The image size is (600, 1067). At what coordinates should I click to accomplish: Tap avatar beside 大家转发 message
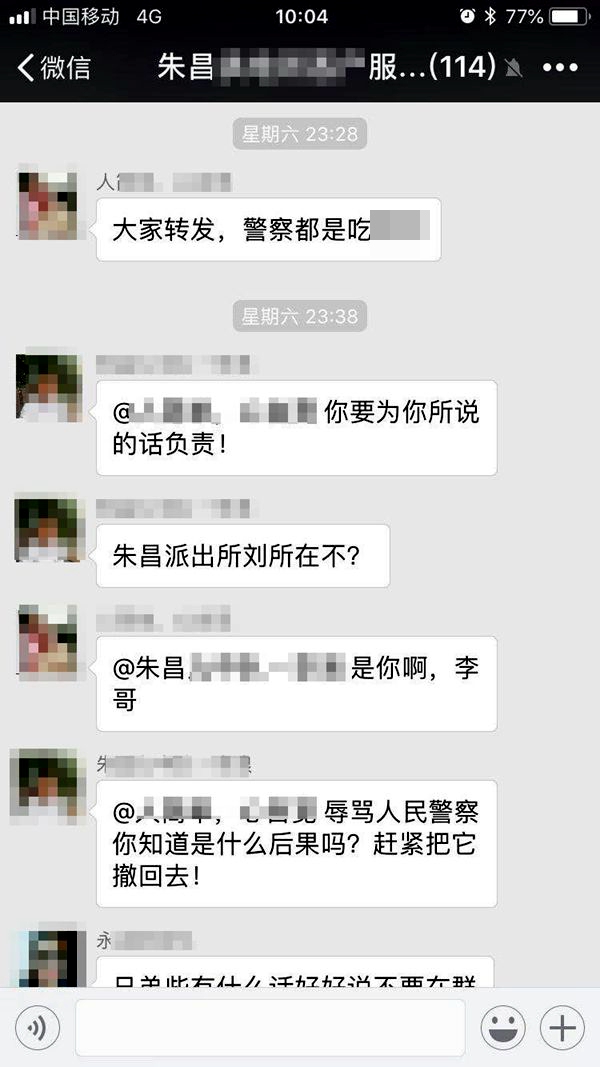point(48,205)
